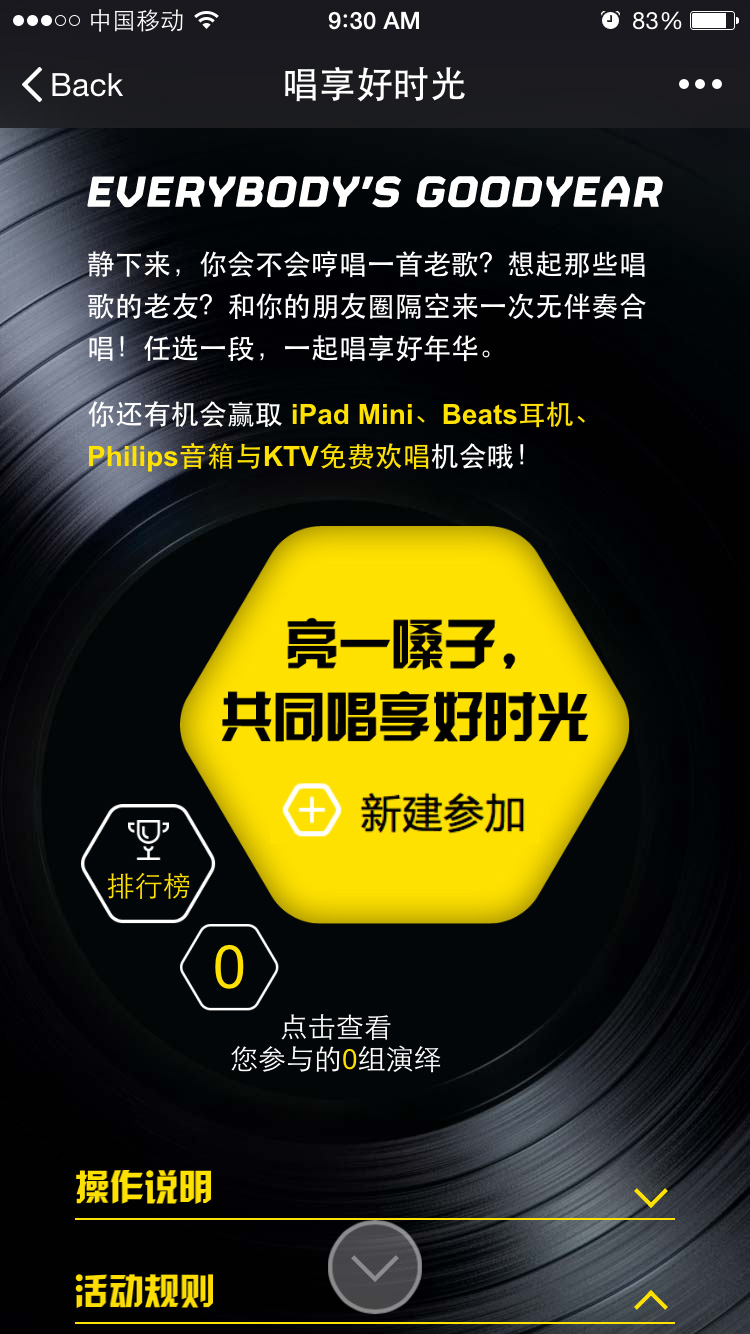The image size is (750, 1334).
Task: Tap 新建参加 to create a new entry
Action: 405,813
